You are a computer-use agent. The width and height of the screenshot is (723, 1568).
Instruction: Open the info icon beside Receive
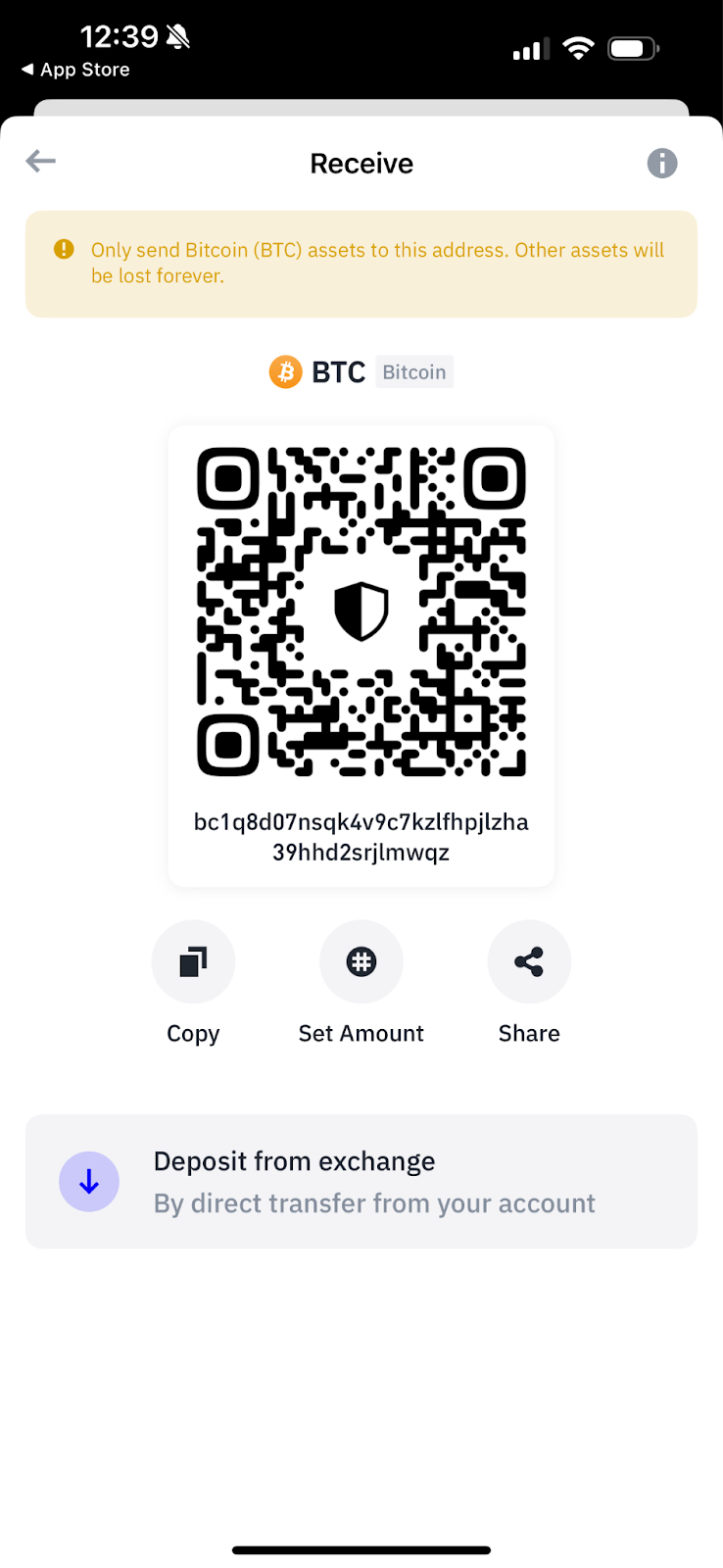(x=662, y=163)
